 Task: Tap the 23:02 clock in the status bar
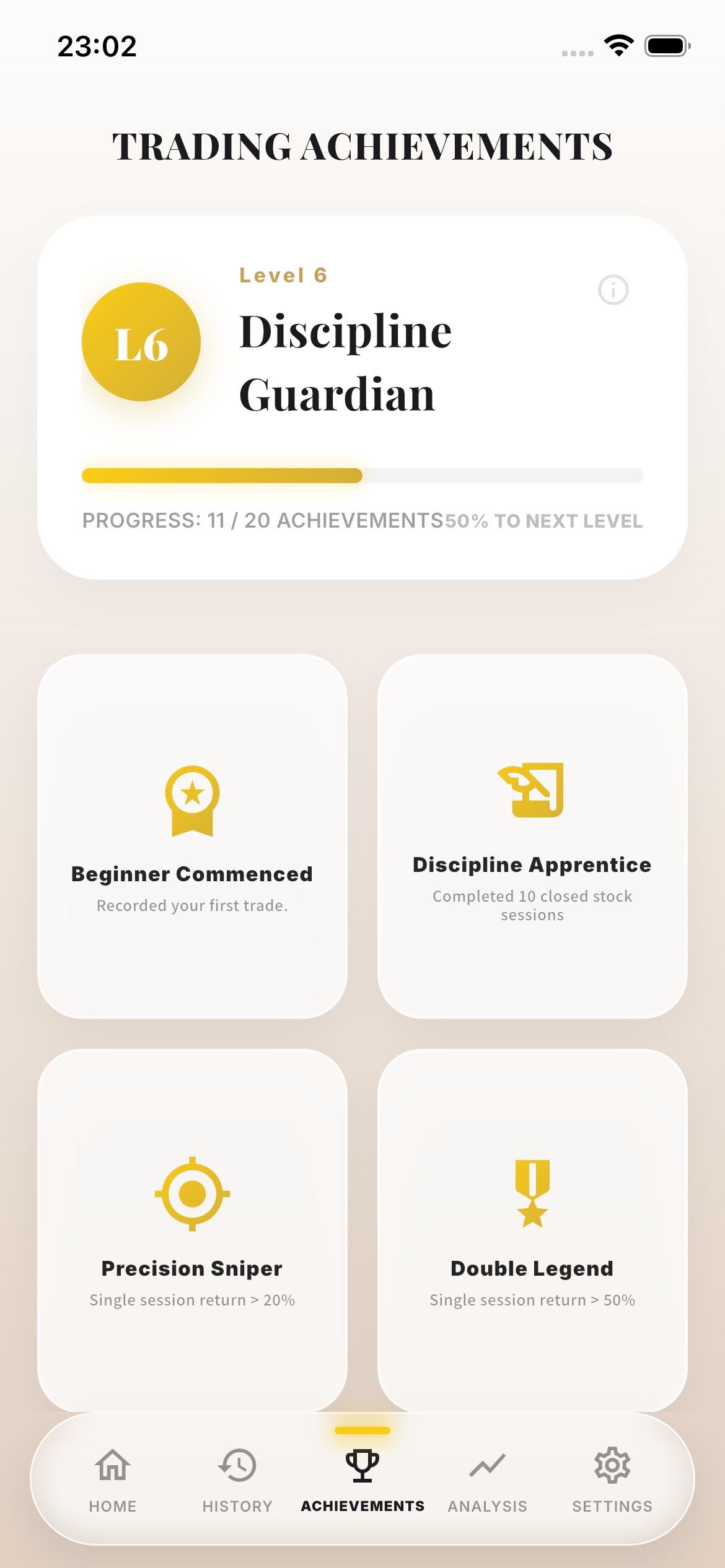click(x=97, y=45)
